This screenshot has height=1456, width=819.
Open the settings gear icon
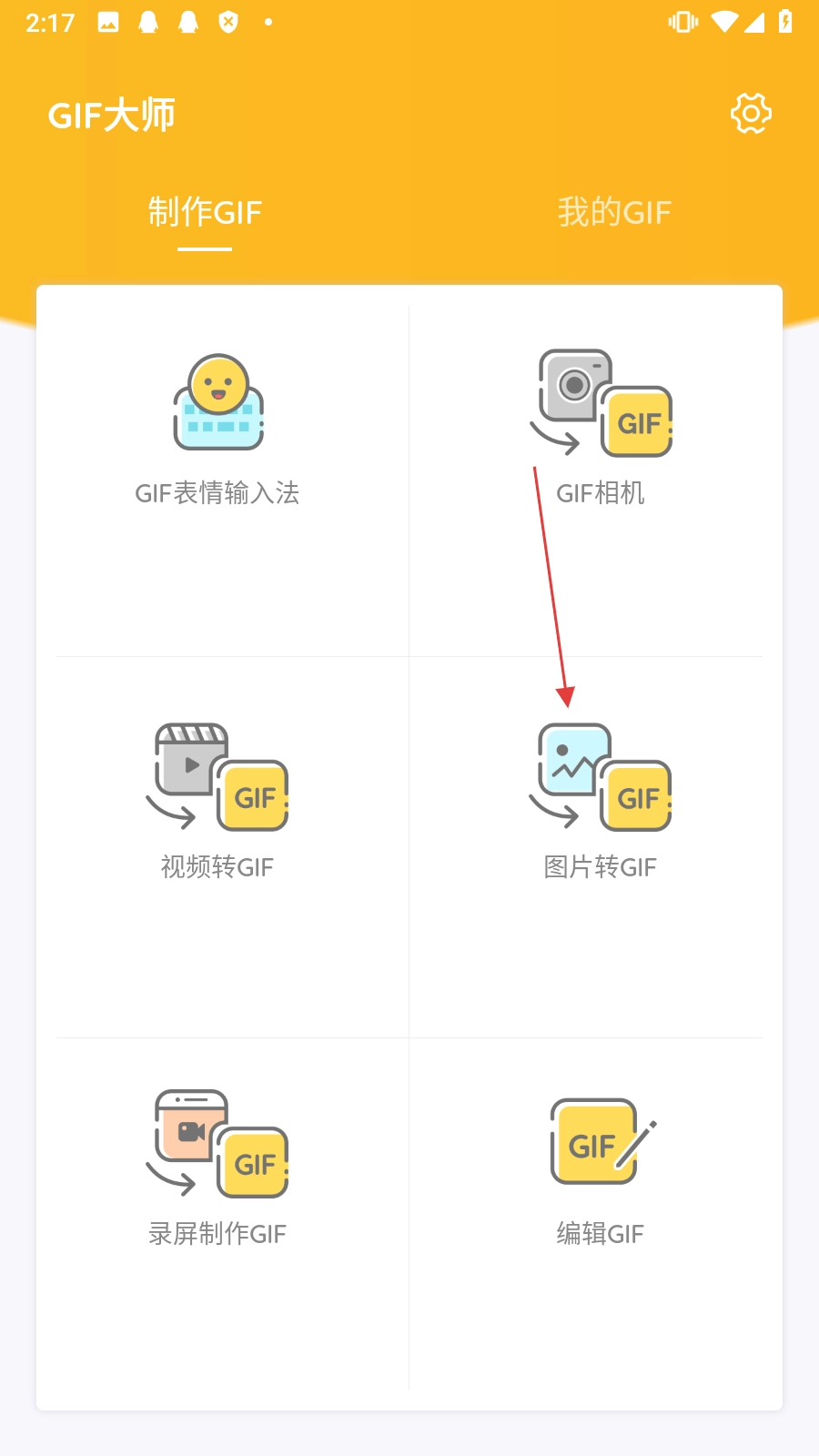click(751, 113)
